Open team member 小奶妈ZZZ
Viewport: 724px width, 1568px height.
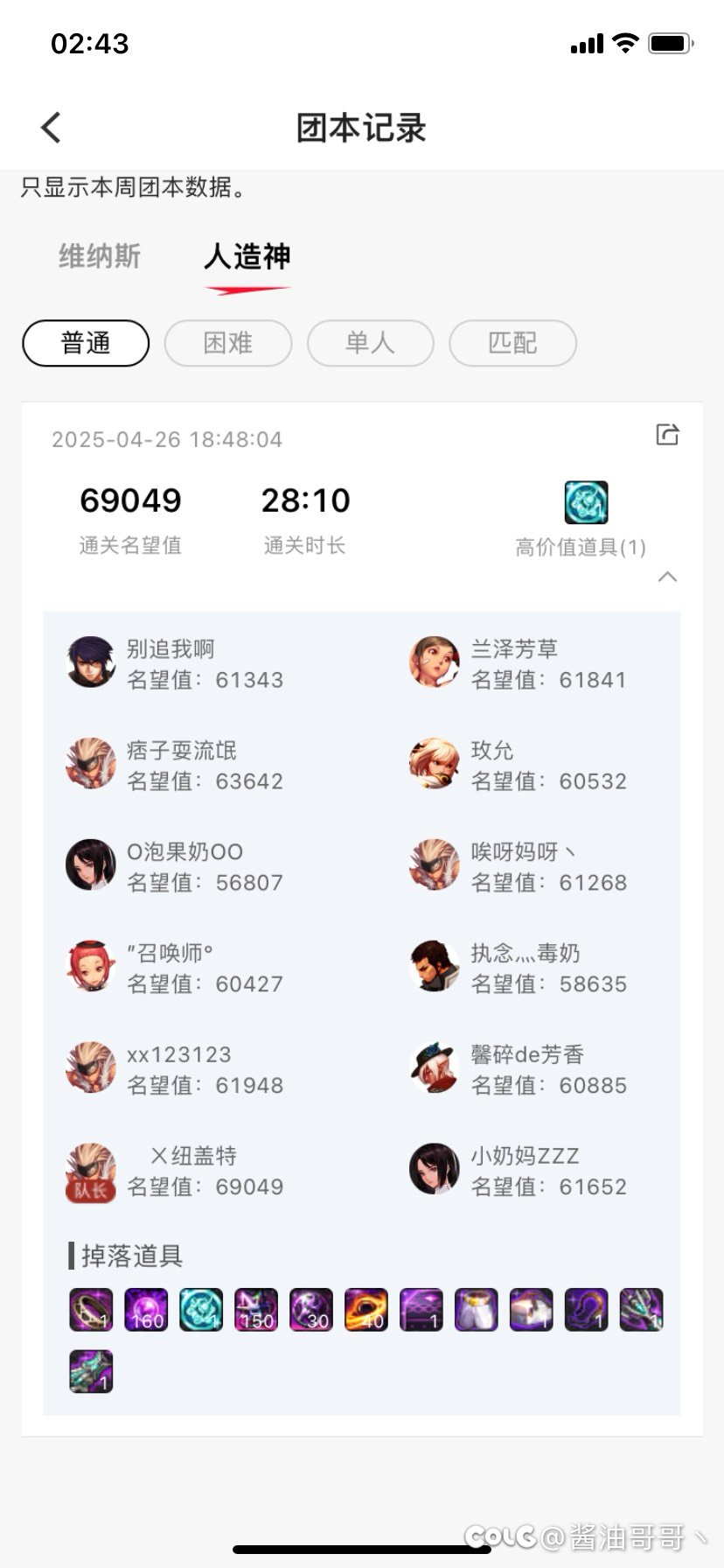pos(519,1171)
